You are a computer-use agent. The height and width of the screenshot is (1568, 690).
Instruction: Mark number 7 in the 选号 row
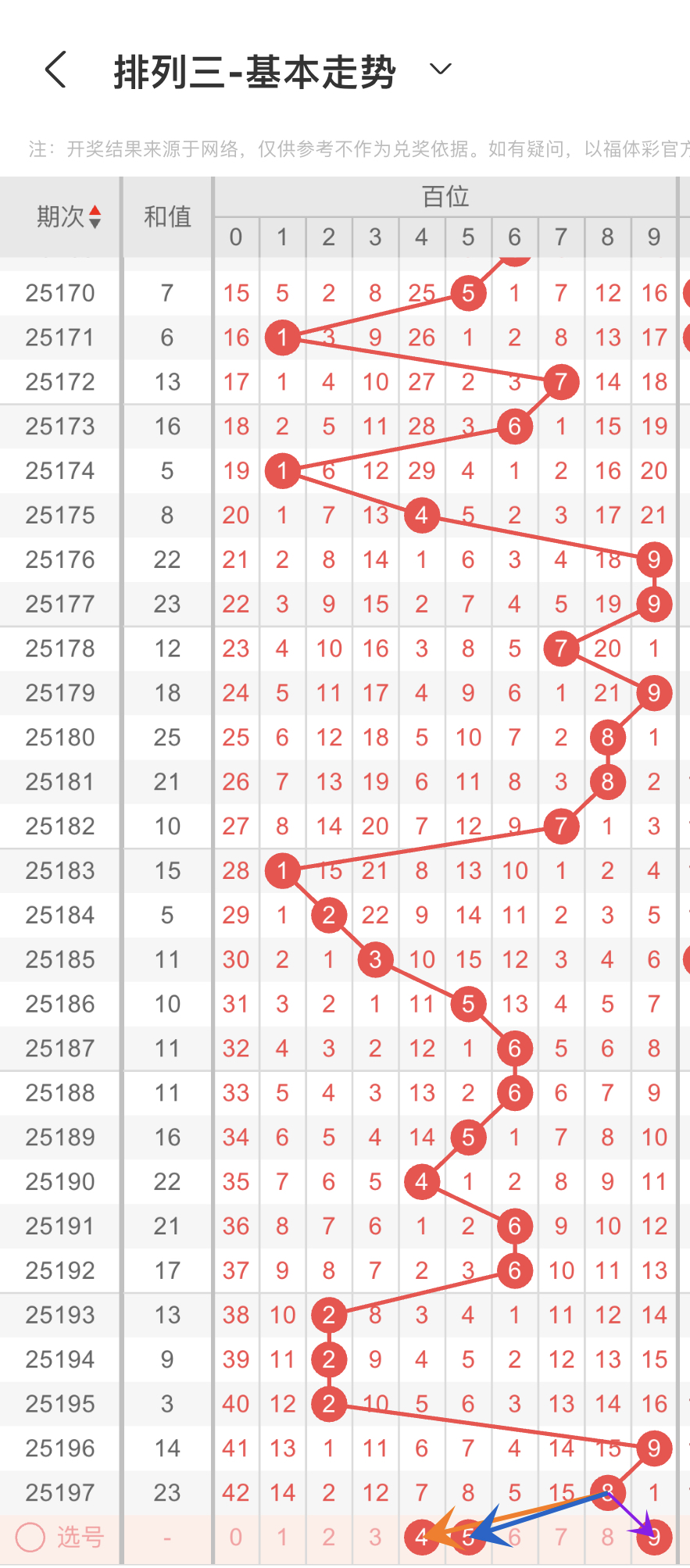coord(561,1537)
